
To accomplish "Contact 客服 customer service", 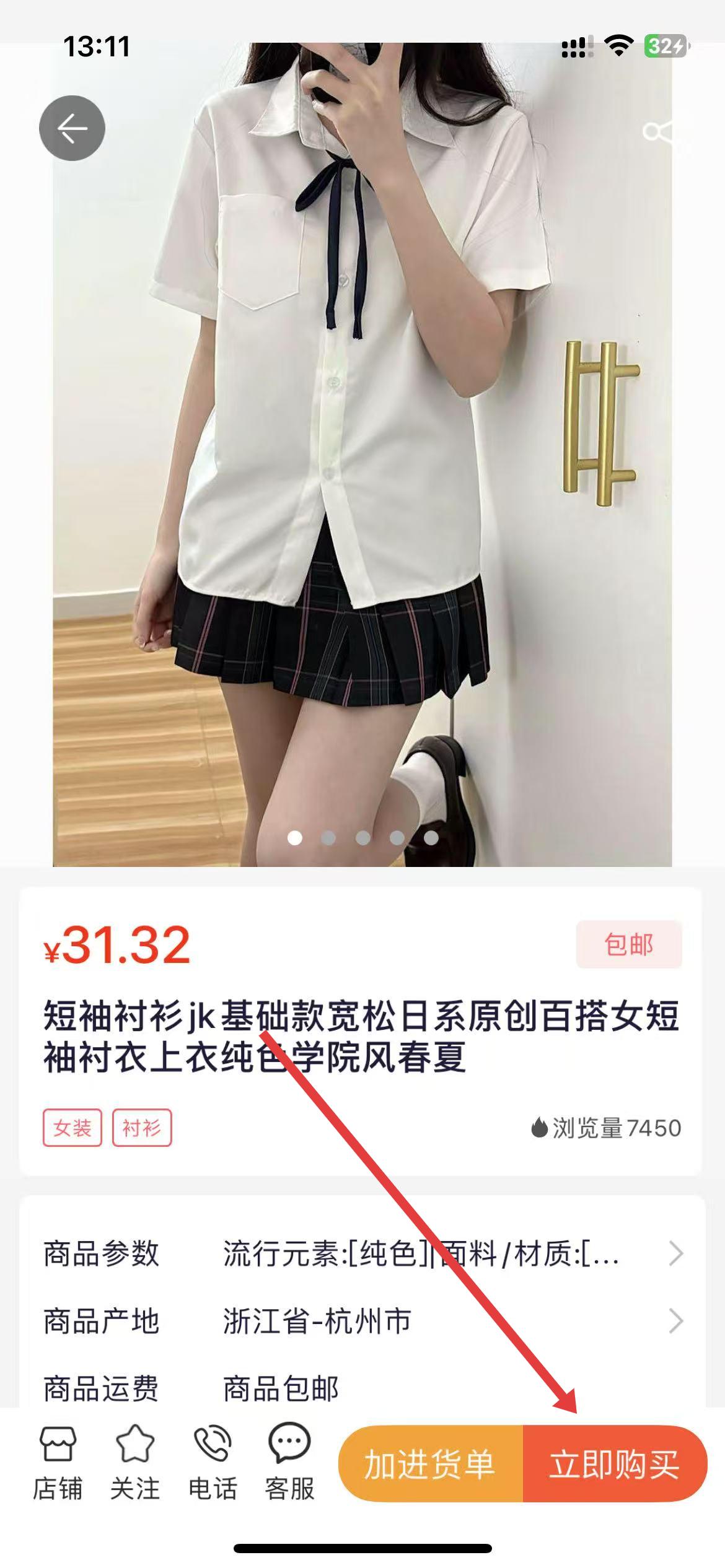I will click(x=289, y=1462).
